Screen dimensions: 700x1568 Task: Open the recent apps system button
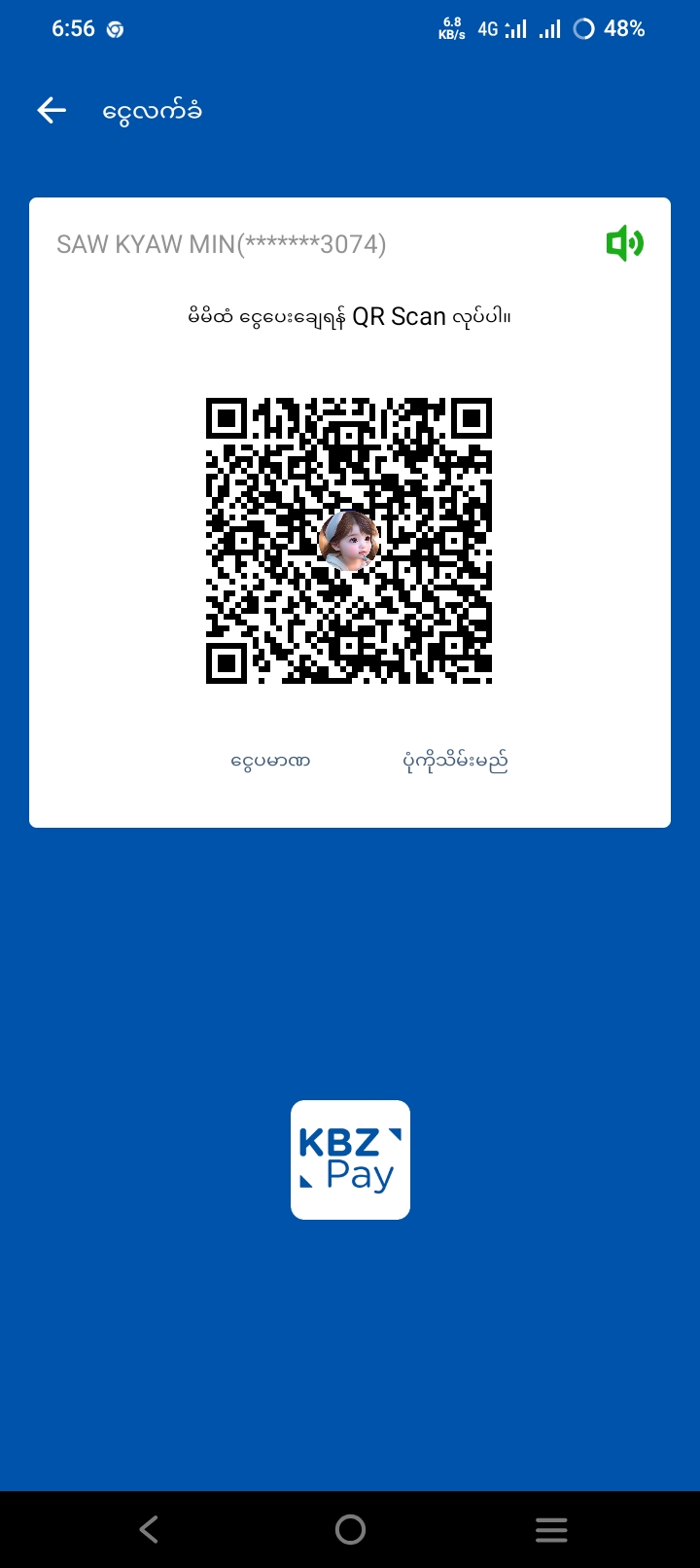tap(550, 1530)
